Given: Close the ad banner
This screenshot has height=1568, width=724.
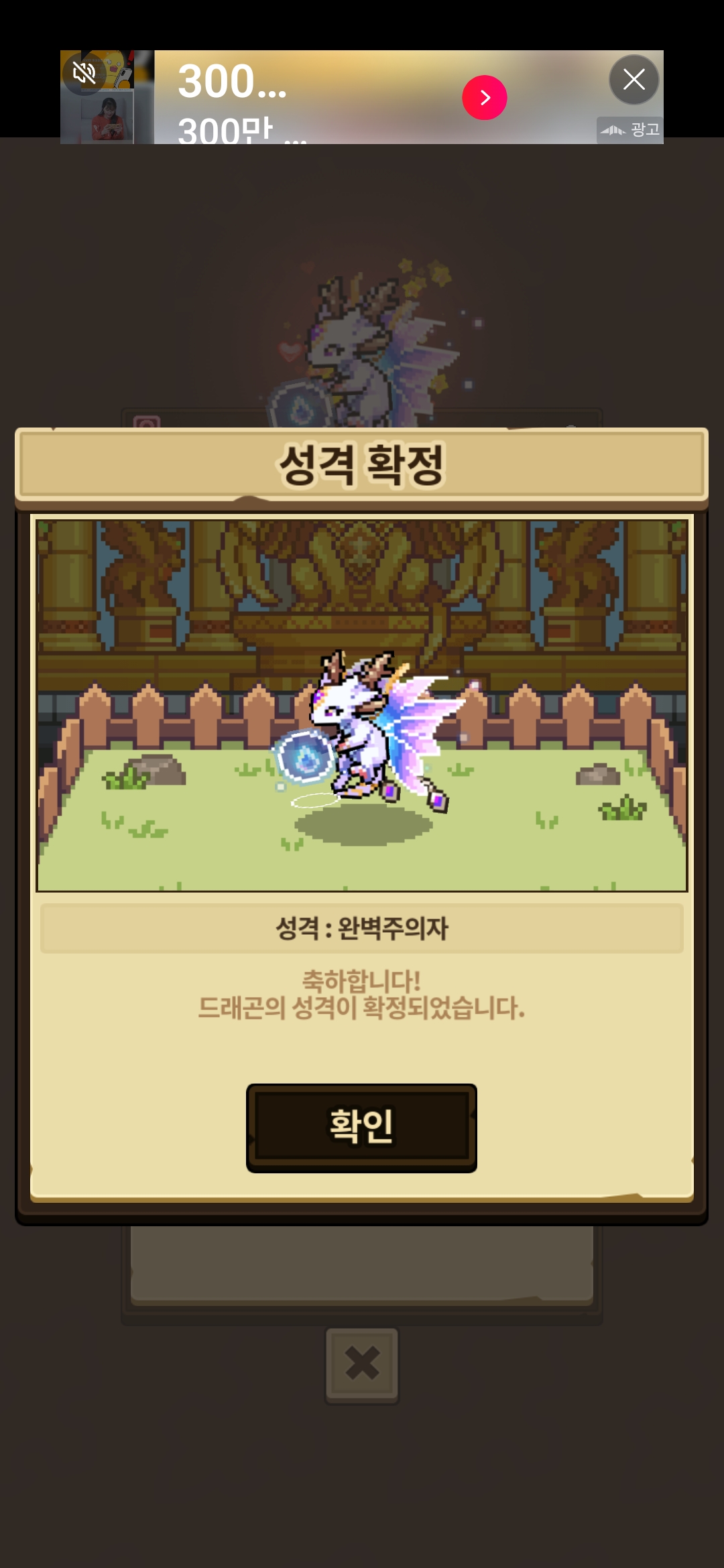Looking at the screenshot, I should (x=633, y=80).
